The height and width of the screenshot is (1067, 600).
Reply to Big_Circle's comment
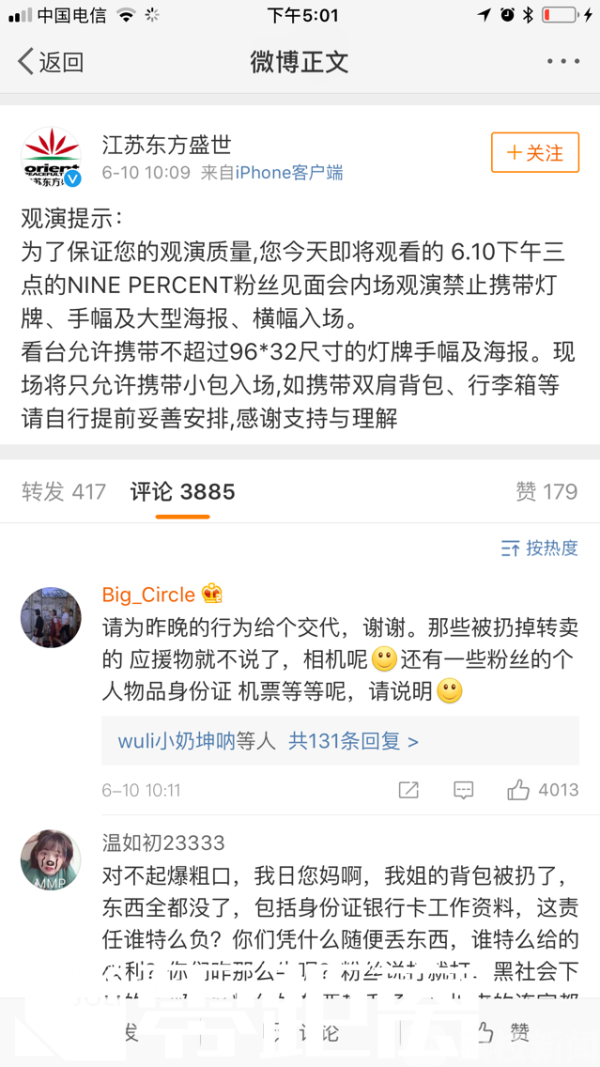(x=463, y=790)
